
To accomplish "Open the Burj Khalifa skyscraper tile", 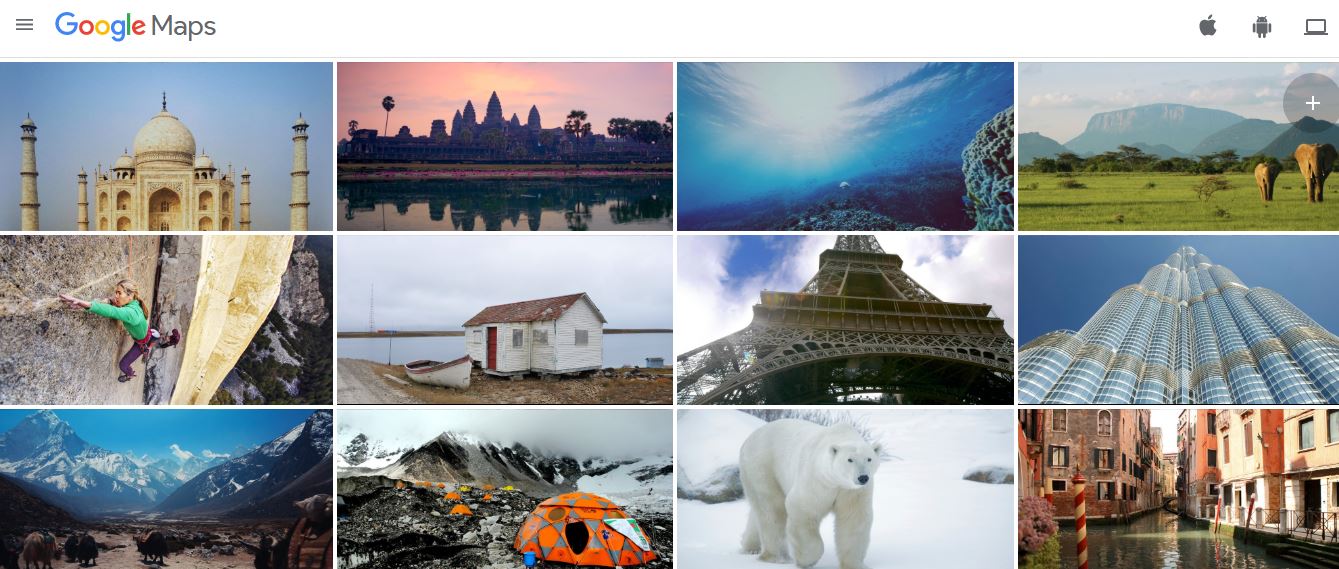I will [1178, 320].
